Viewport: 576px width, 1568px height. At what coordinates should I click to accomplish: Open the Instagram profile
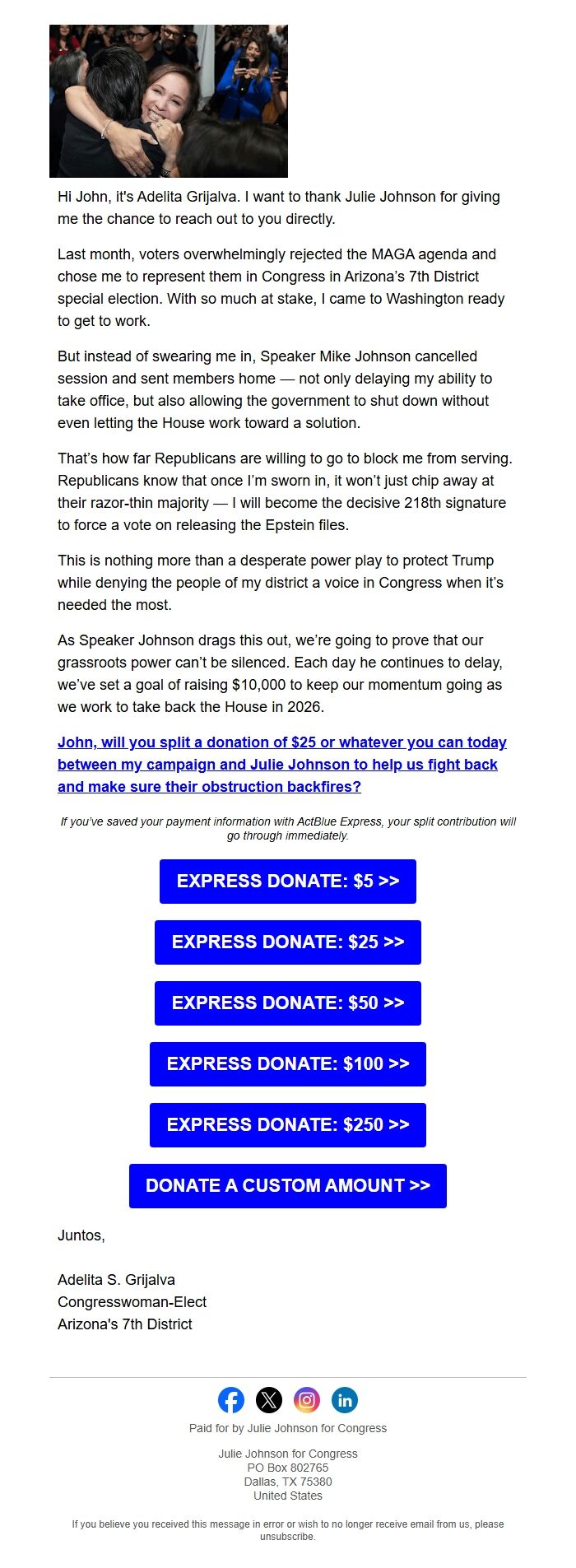pyautogui.click(x=307, y=1400)
